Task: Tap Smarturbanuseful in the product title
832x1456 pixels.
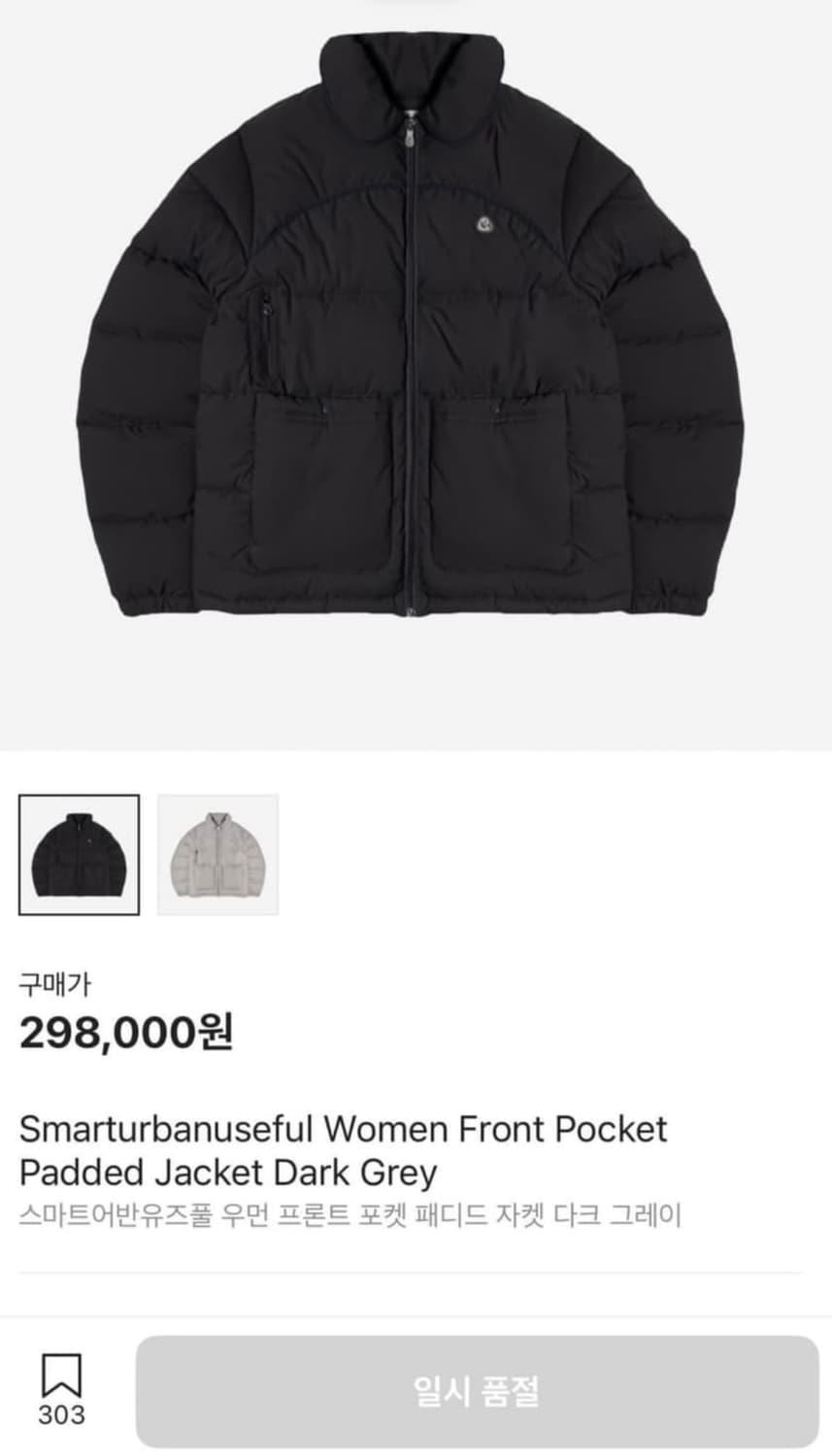Action: click(x=146, y=1129)
